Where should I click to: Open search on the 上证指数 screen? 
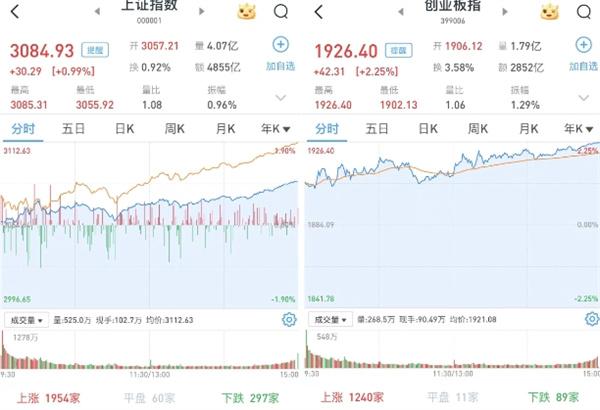pos(280,12)
